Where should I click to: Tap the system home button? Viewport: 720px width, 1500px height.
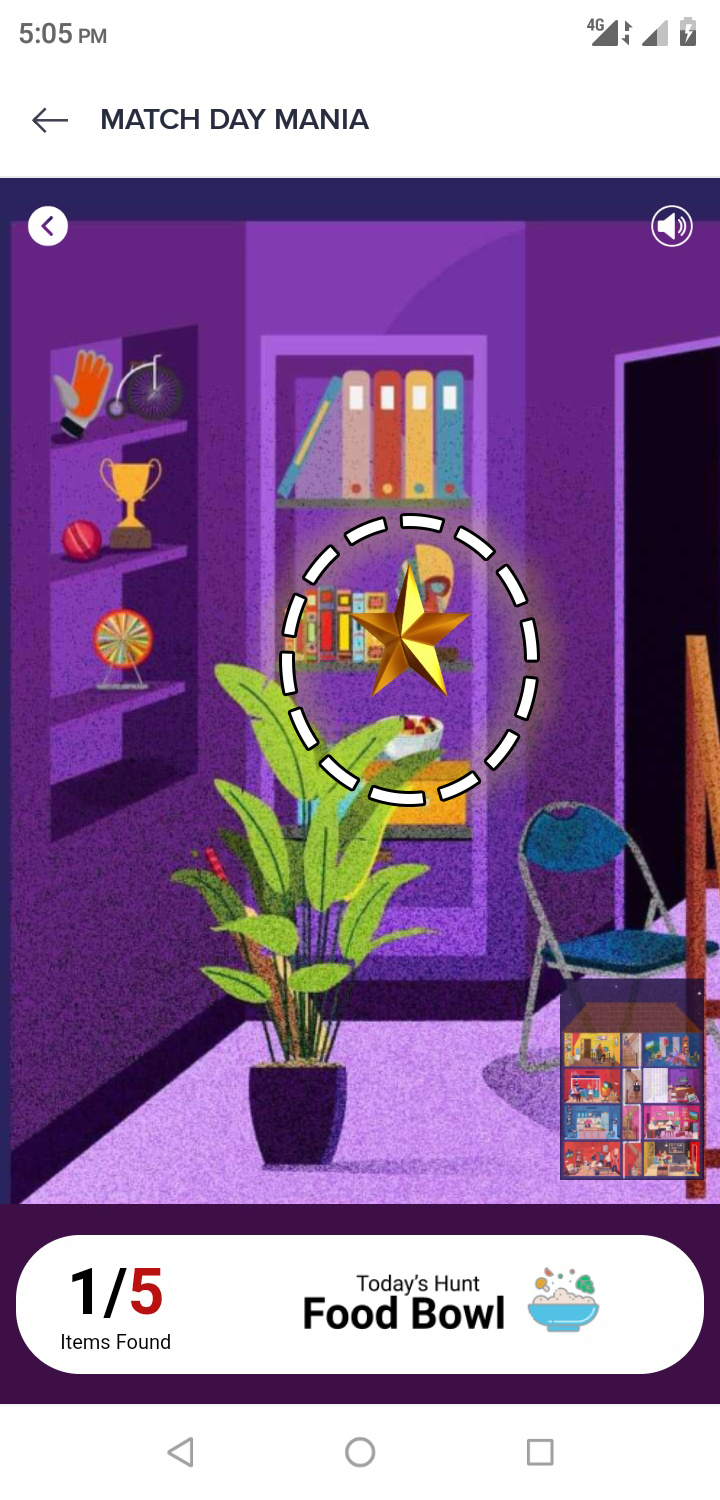tap(360, 1452)
